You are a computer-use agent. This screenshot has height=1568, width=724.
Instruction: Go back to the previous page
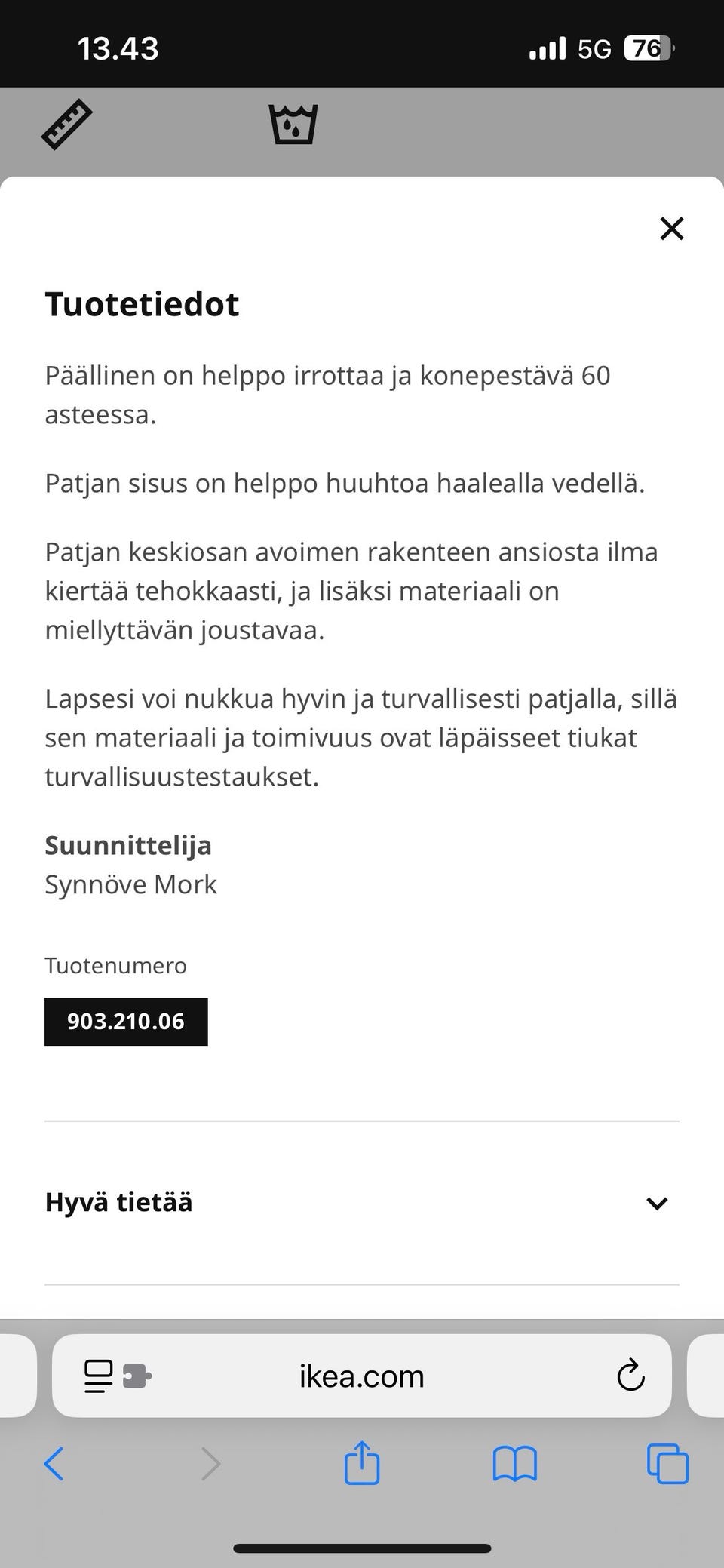click(54, 1464)
